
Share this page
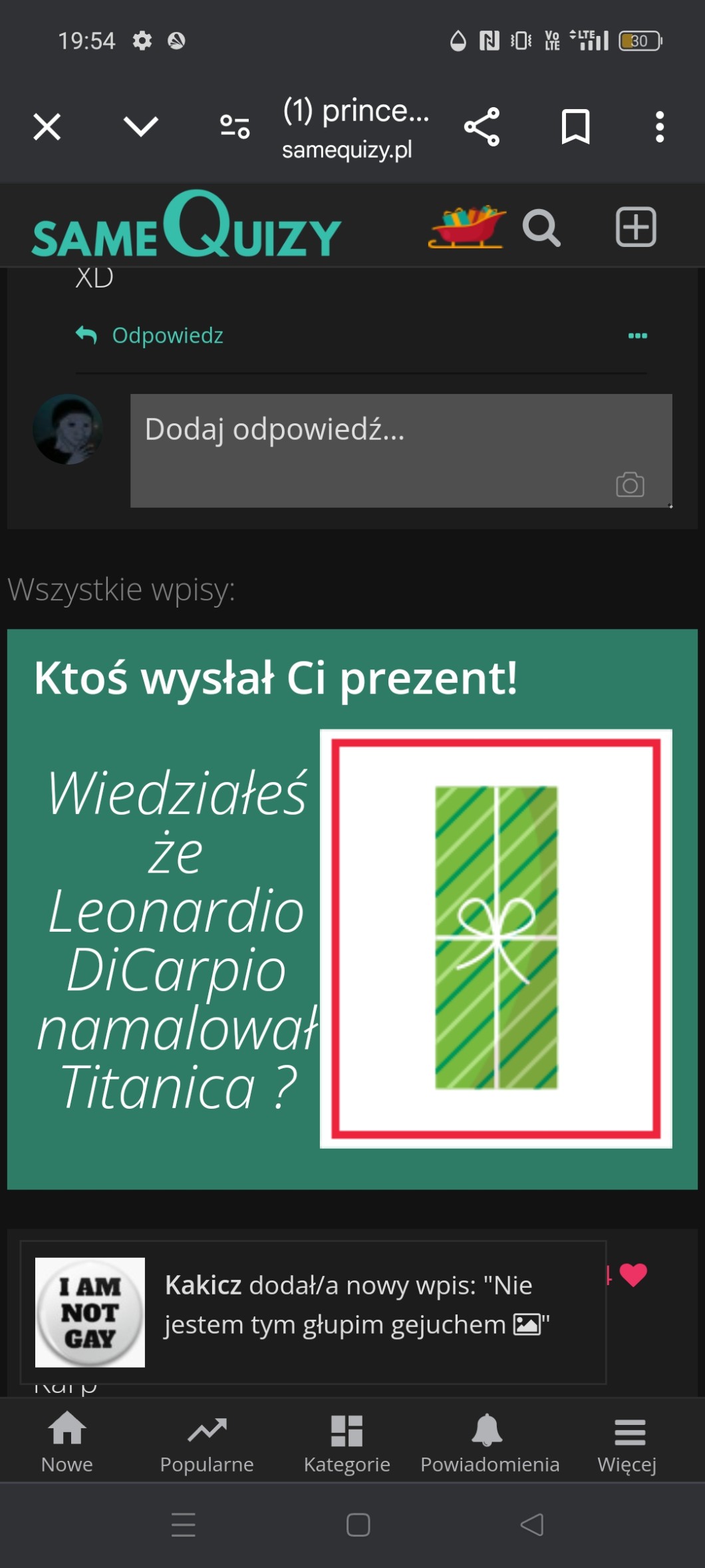tap(482, 126)
